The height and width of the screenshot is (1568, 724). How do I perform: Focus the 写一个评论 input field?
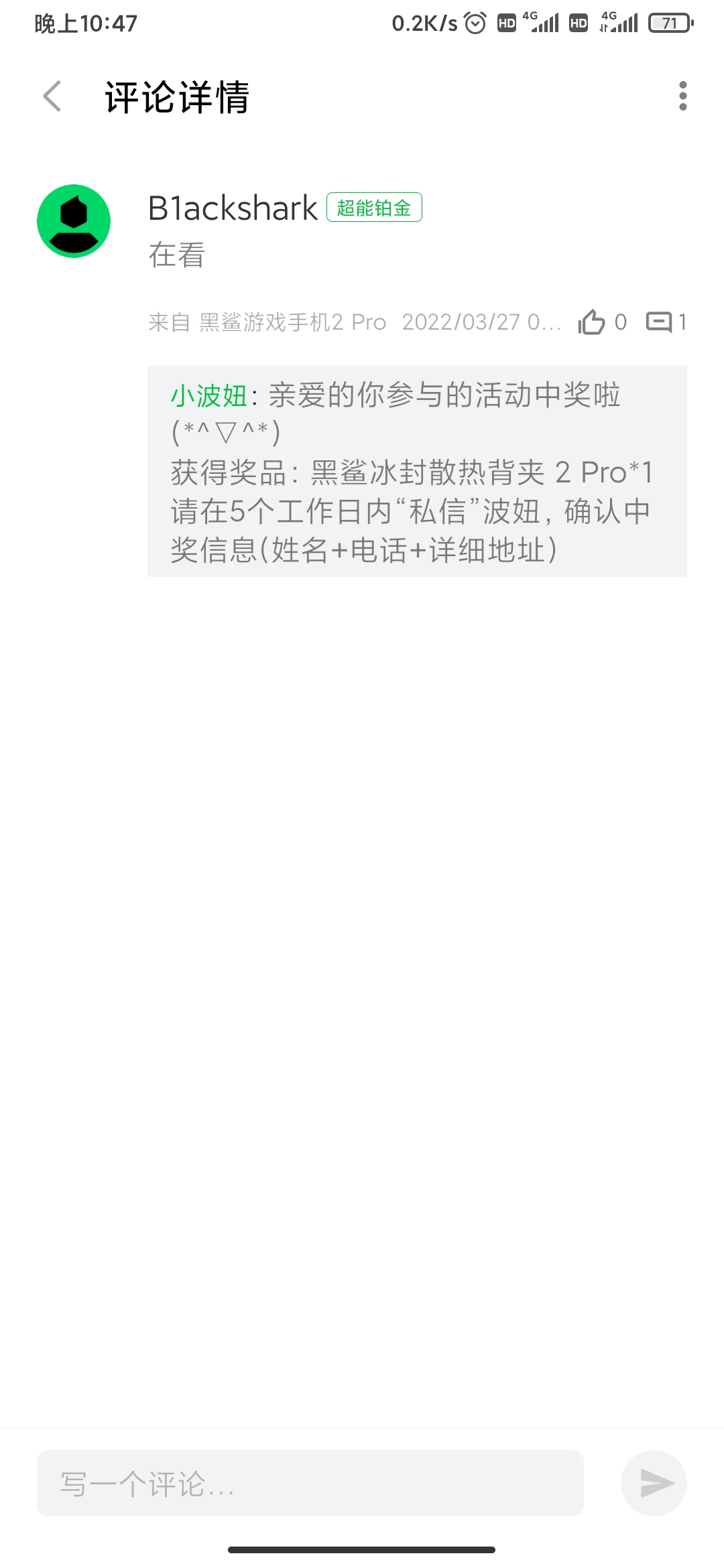tap(310, 1483)
